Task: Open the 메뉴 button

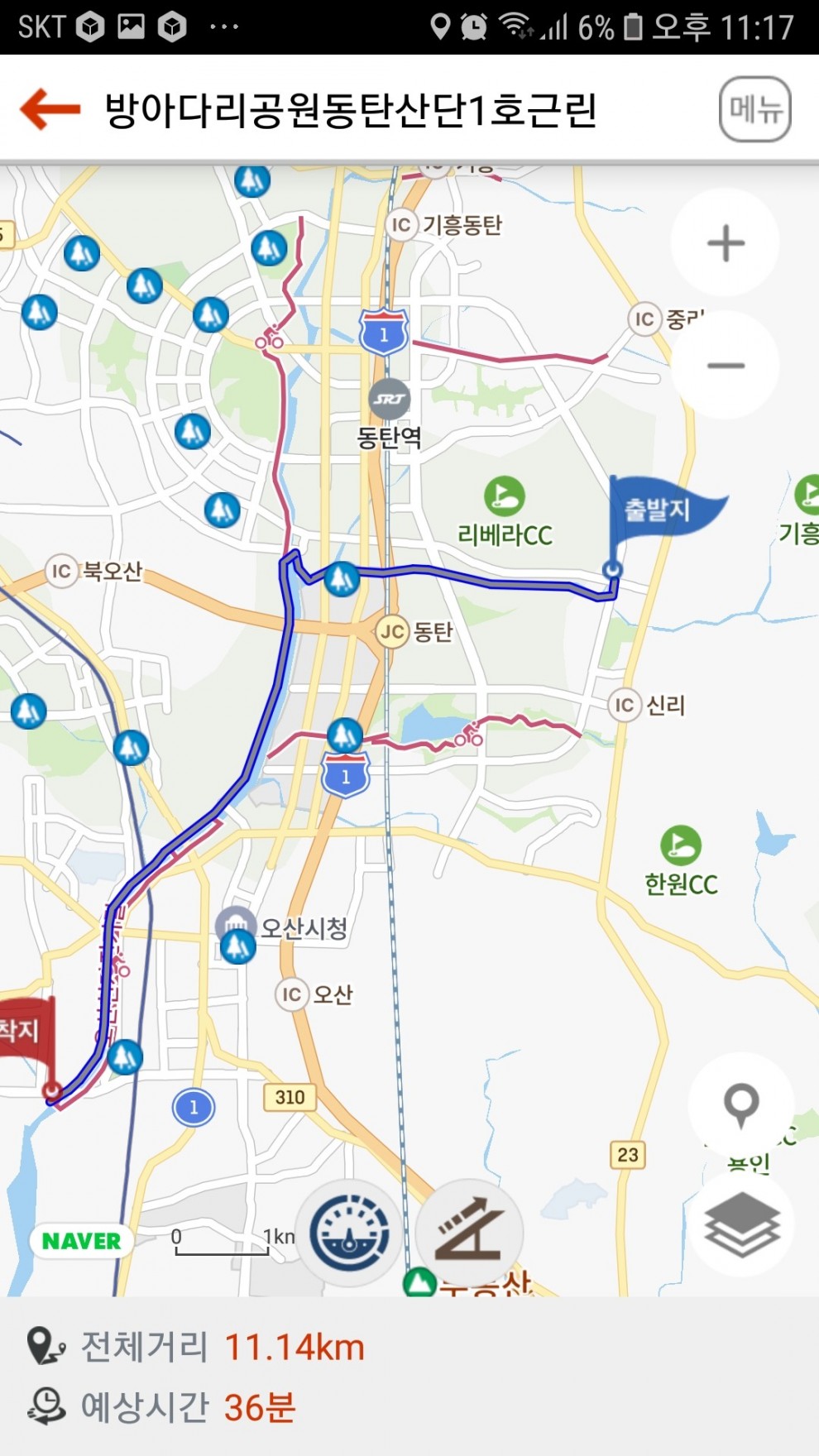Action: (754, 109)
